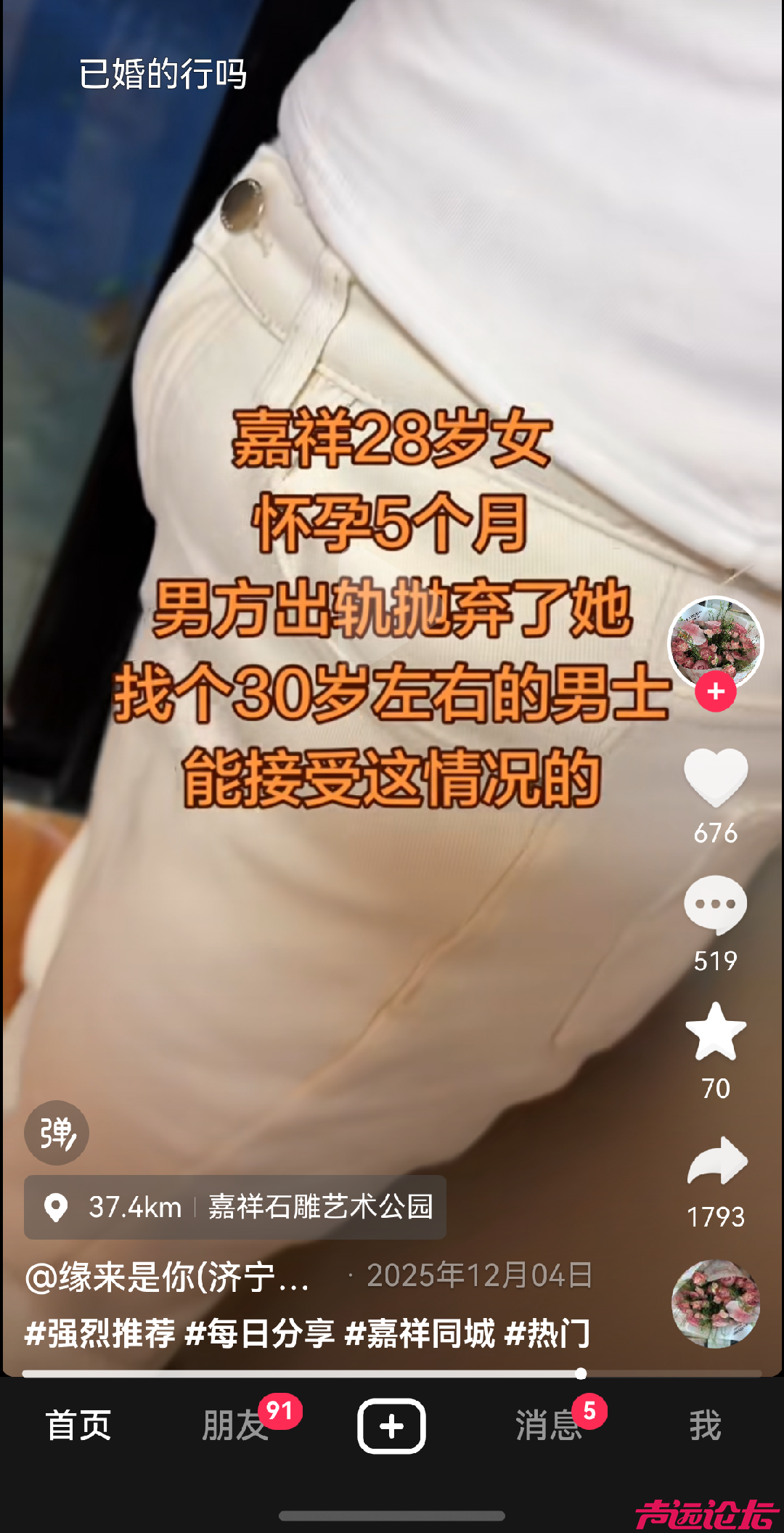Open the 消息 messages tab
Screen dimensions: 784x1533
click(548, 1425)
